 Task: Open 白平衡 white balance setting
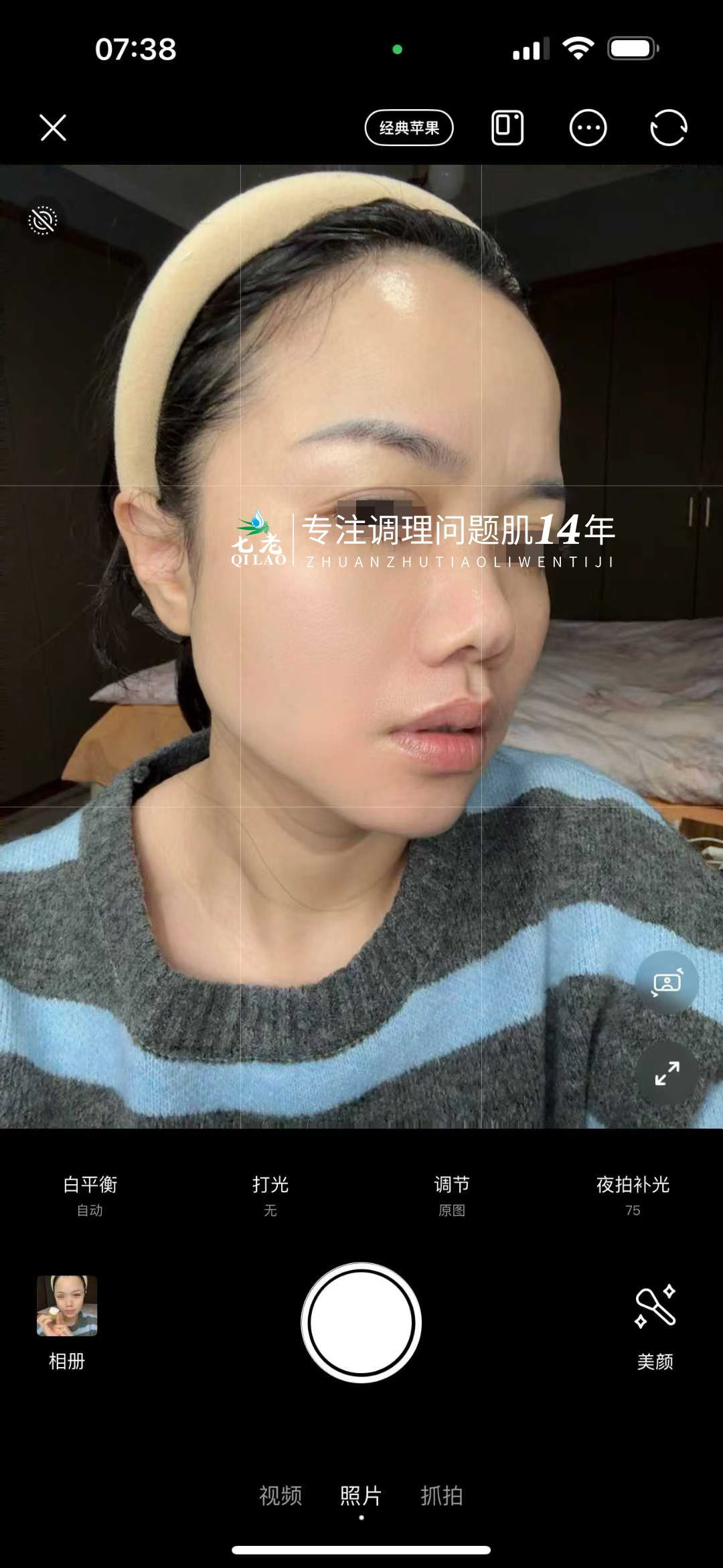[90, 1194]
